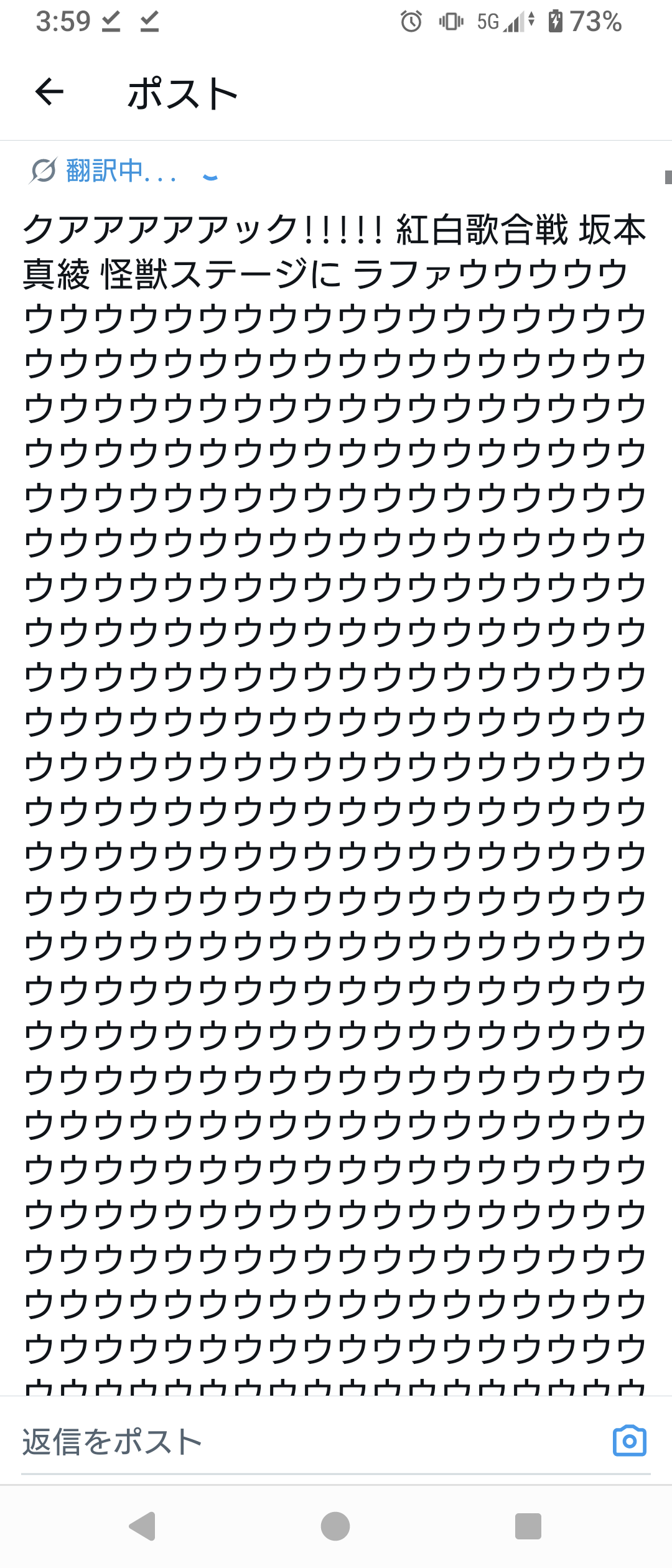672x1568 pixels.
Task: Go to the home screen
Action: point(335,1526)
